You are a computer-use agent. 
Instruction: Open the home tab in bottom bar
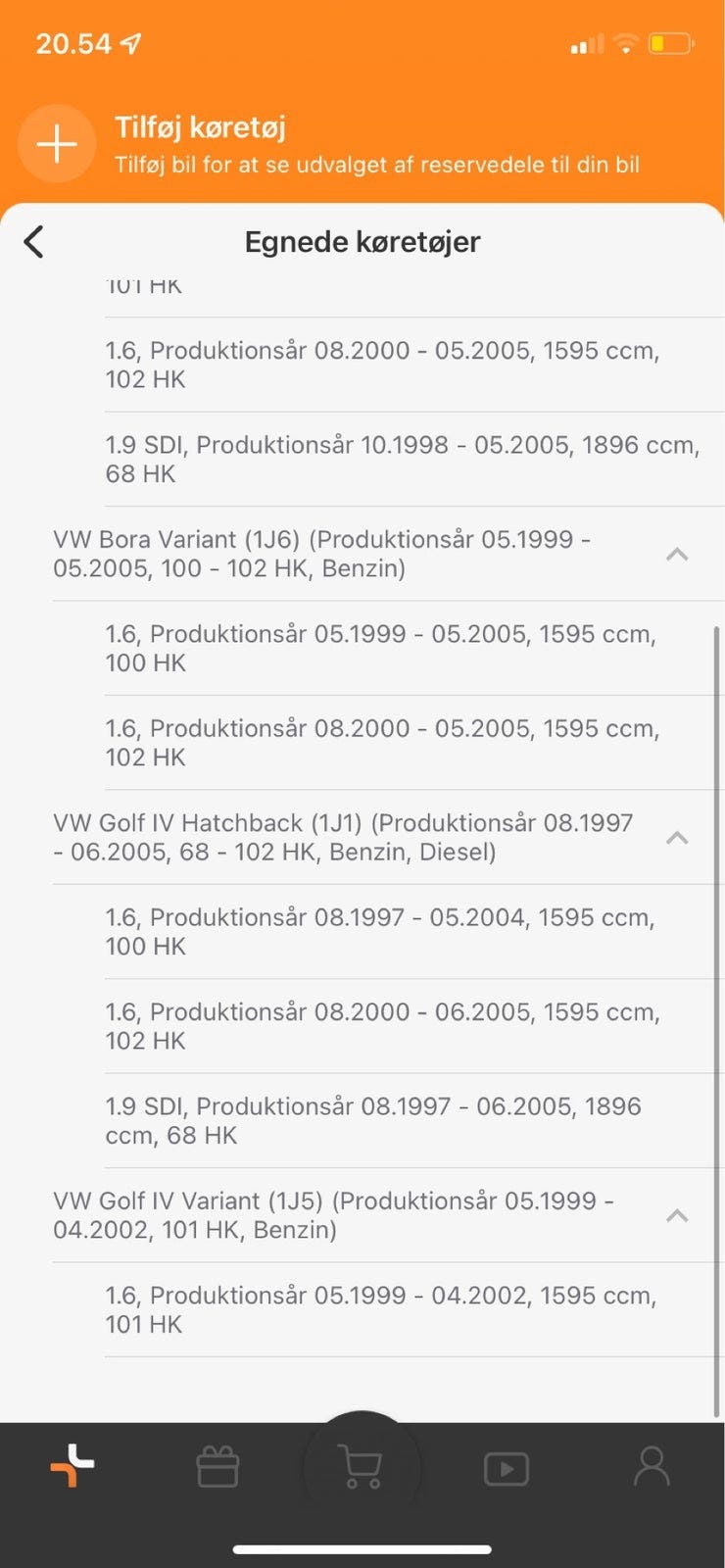tap(72, 1467)
